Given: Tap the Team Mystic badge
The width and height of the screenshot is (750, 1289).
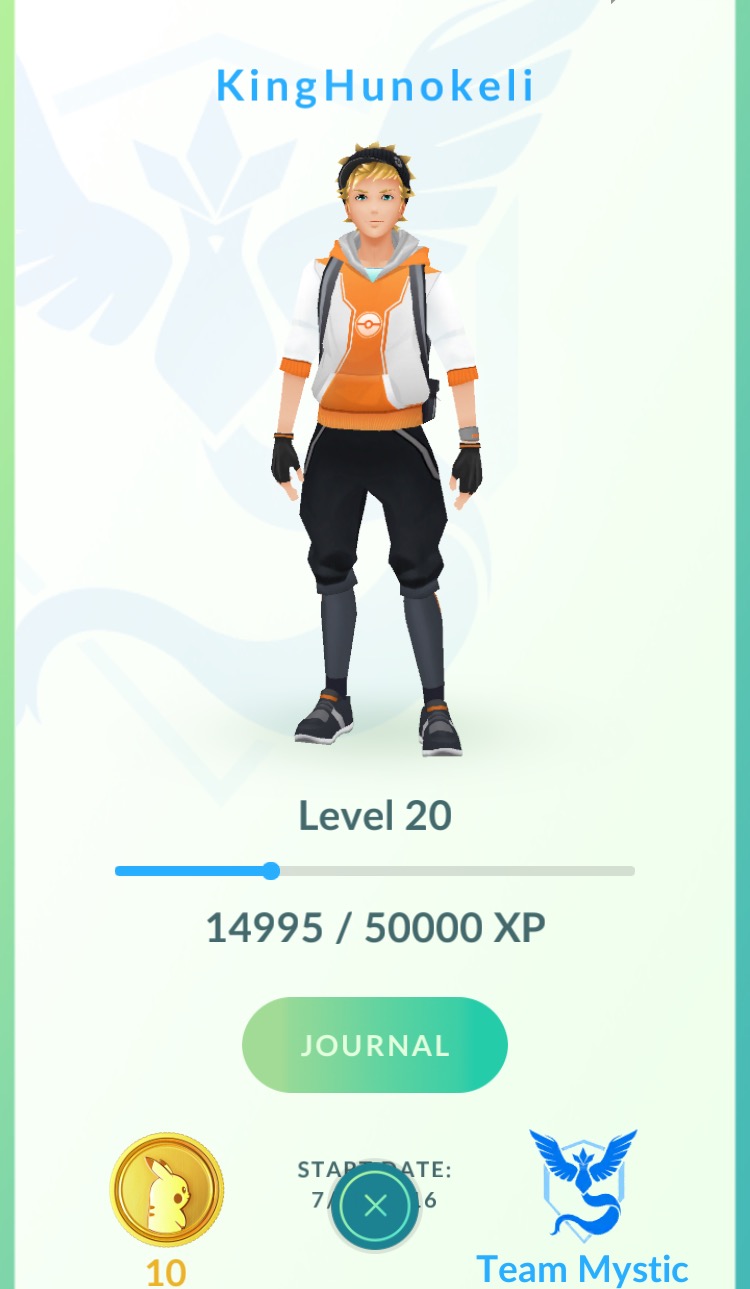Looking at the screenshot, I should tap(583, 1184).
